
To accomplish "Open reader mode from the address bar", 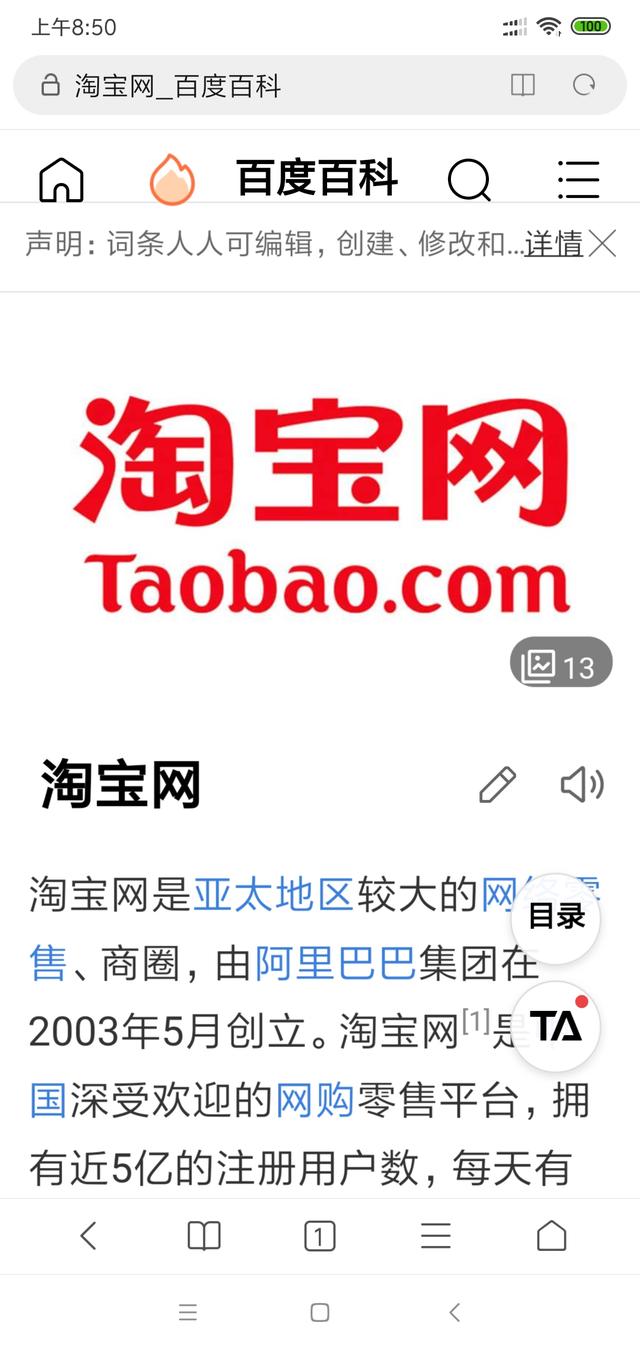I will click(522, 86).
